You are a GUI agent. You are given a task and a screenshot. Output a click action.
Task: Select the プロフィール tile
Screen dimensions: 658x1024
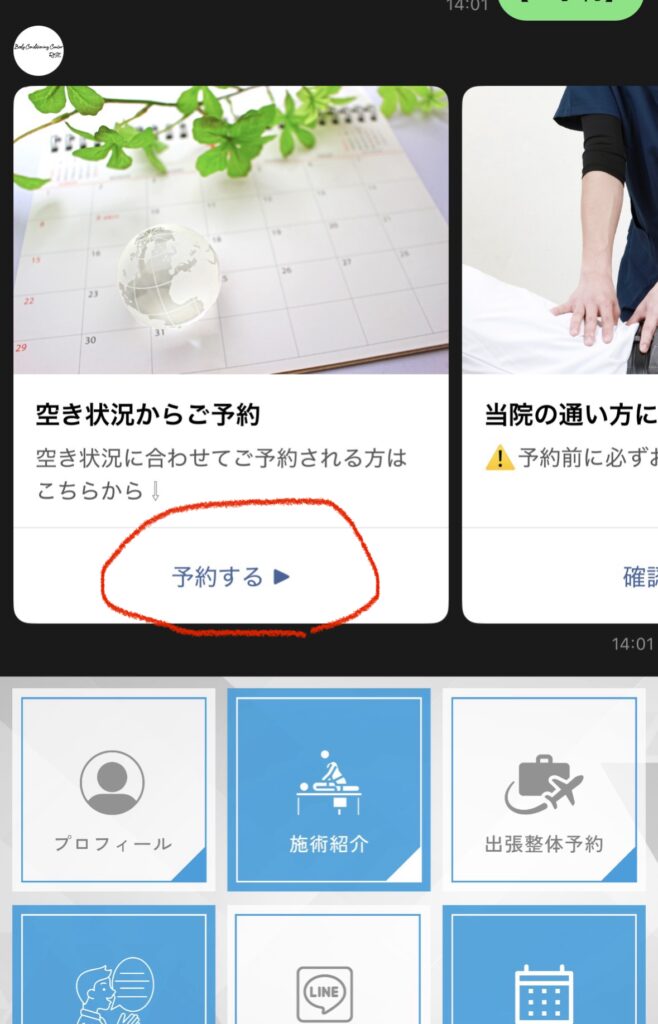[x=113, y=789]
